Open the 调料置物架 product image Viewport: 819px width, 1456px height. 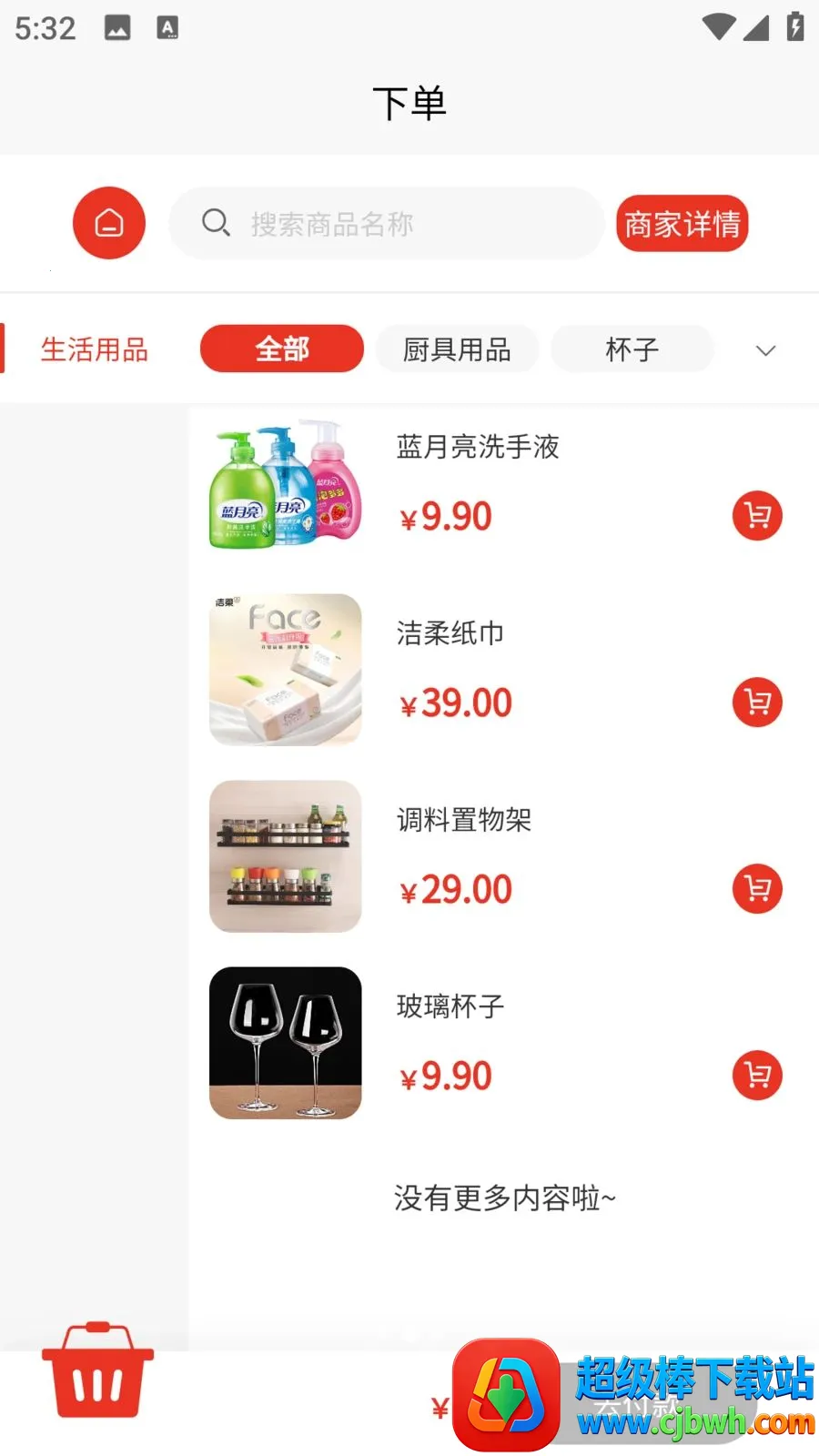coord(286,856)
